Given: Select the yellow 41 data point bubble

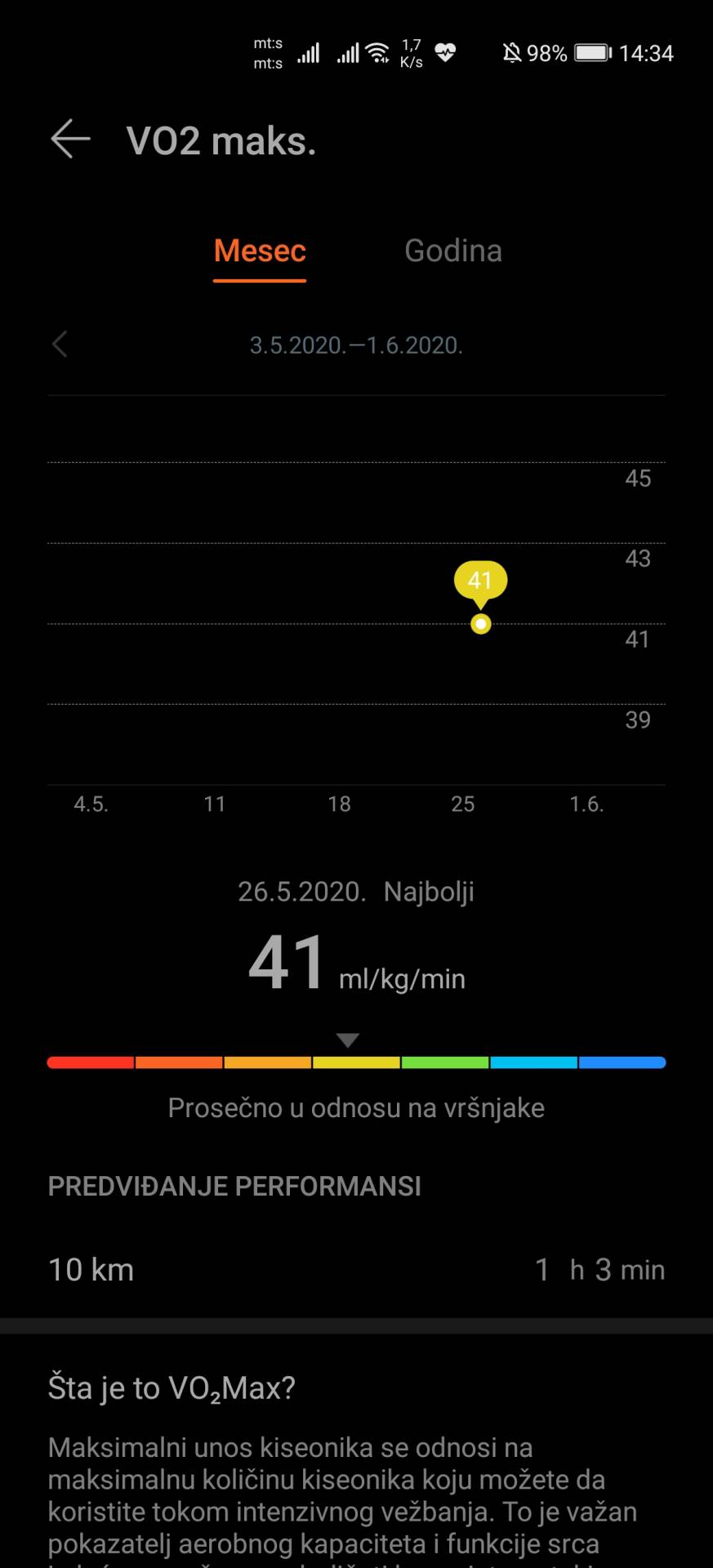Looking at the screenshot, I should pyautogui.click(x=480, y=580).
